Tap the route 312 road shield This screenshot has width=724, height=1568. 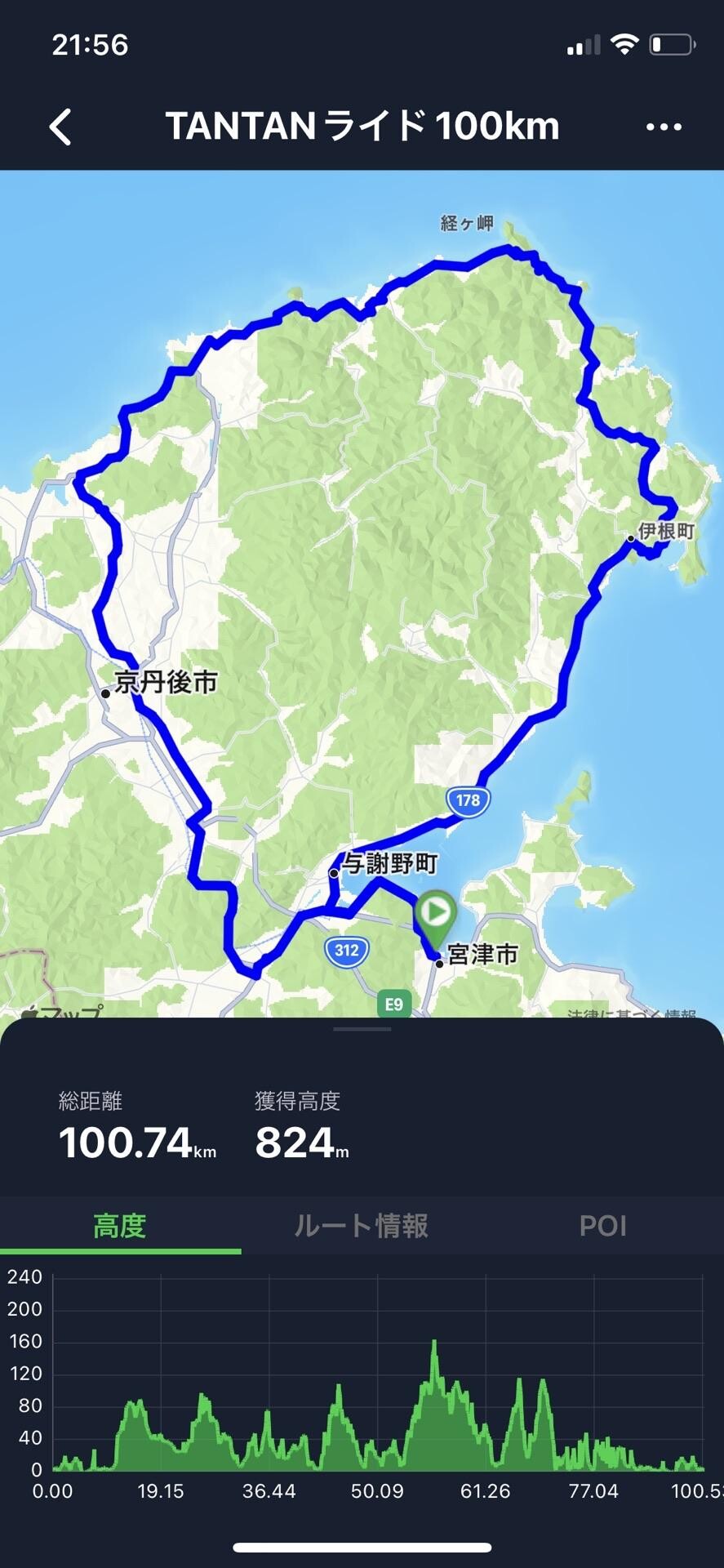(346, 950)
